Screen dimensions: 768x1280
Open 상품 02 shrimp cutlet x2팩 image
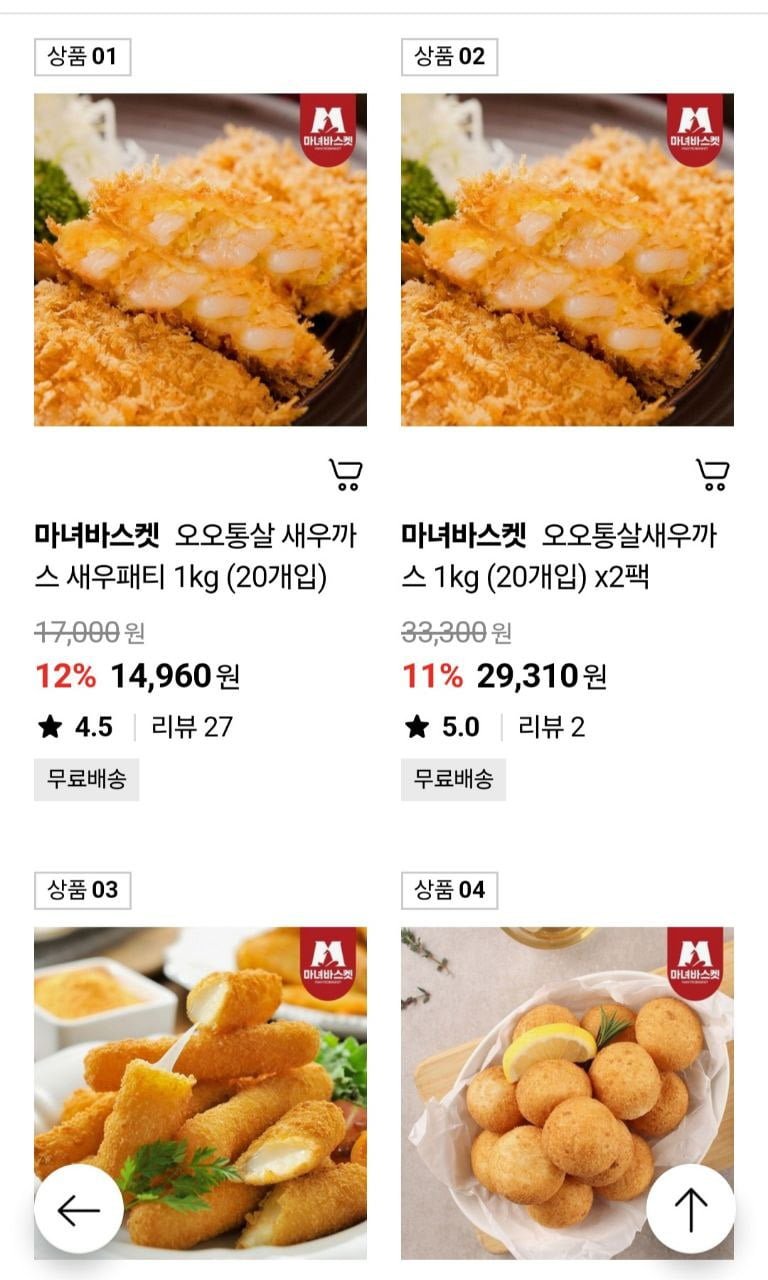coord(567,260)
